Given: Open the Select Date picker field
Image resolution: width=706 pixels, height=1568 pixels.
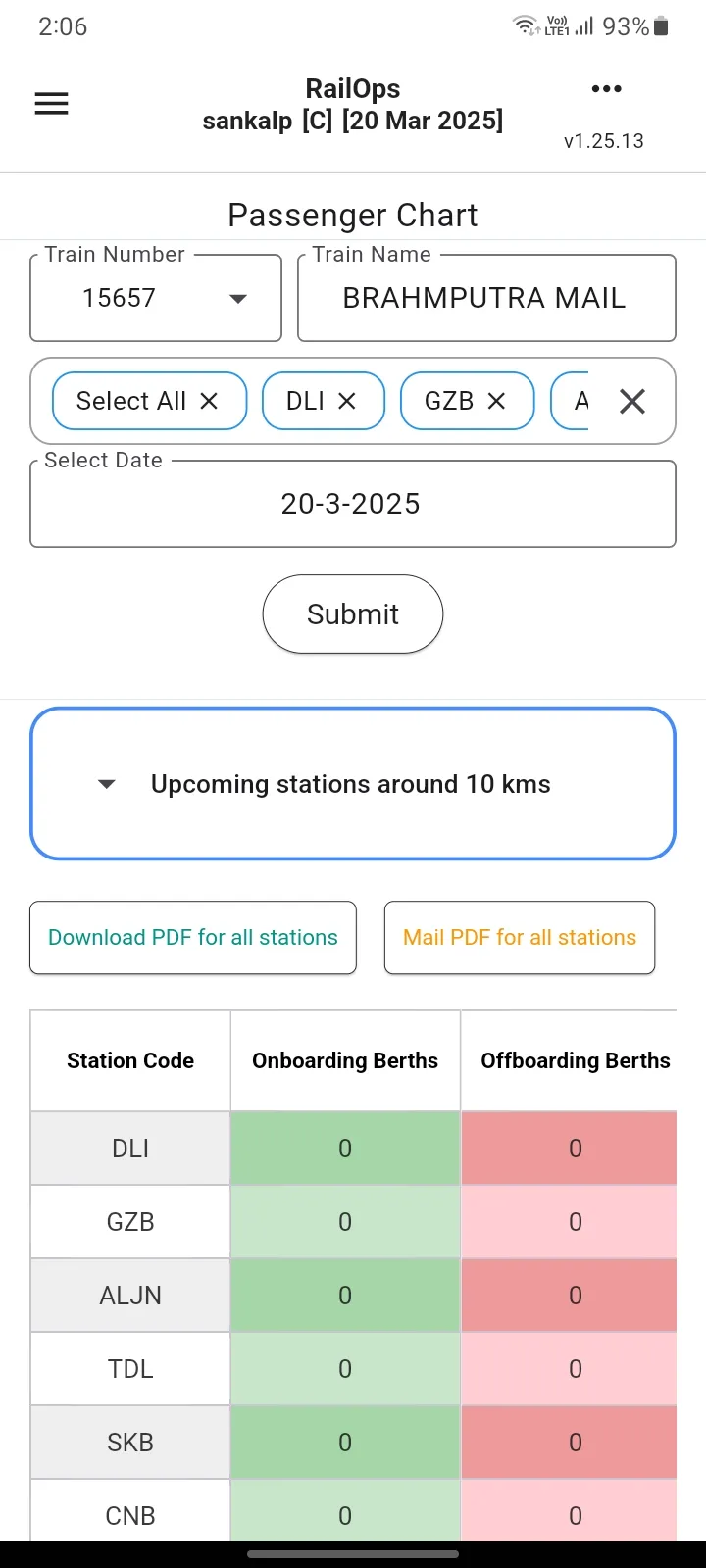Looking at the screenshot, I should point(353,504).
